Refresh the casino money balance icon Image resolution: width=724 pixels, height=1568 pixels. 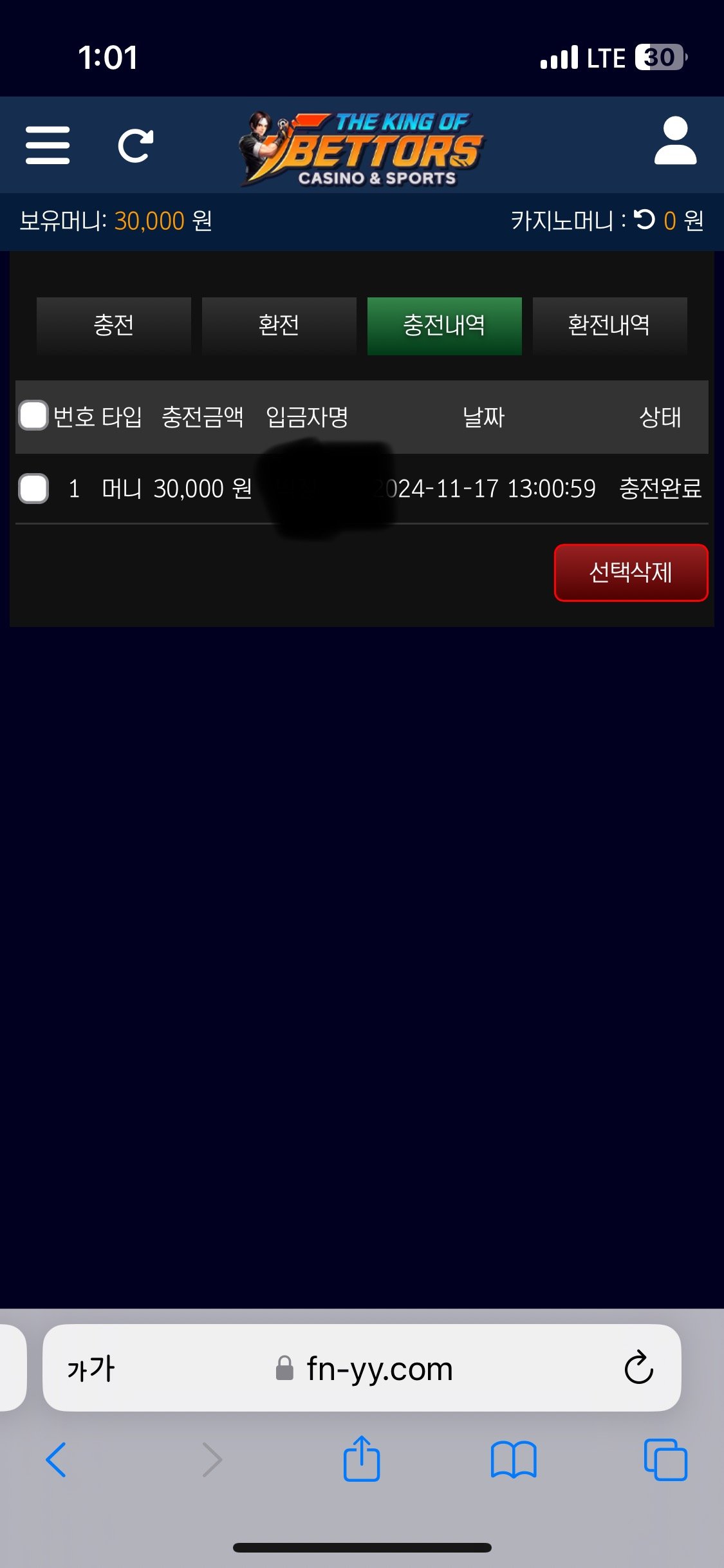point(644,220)
